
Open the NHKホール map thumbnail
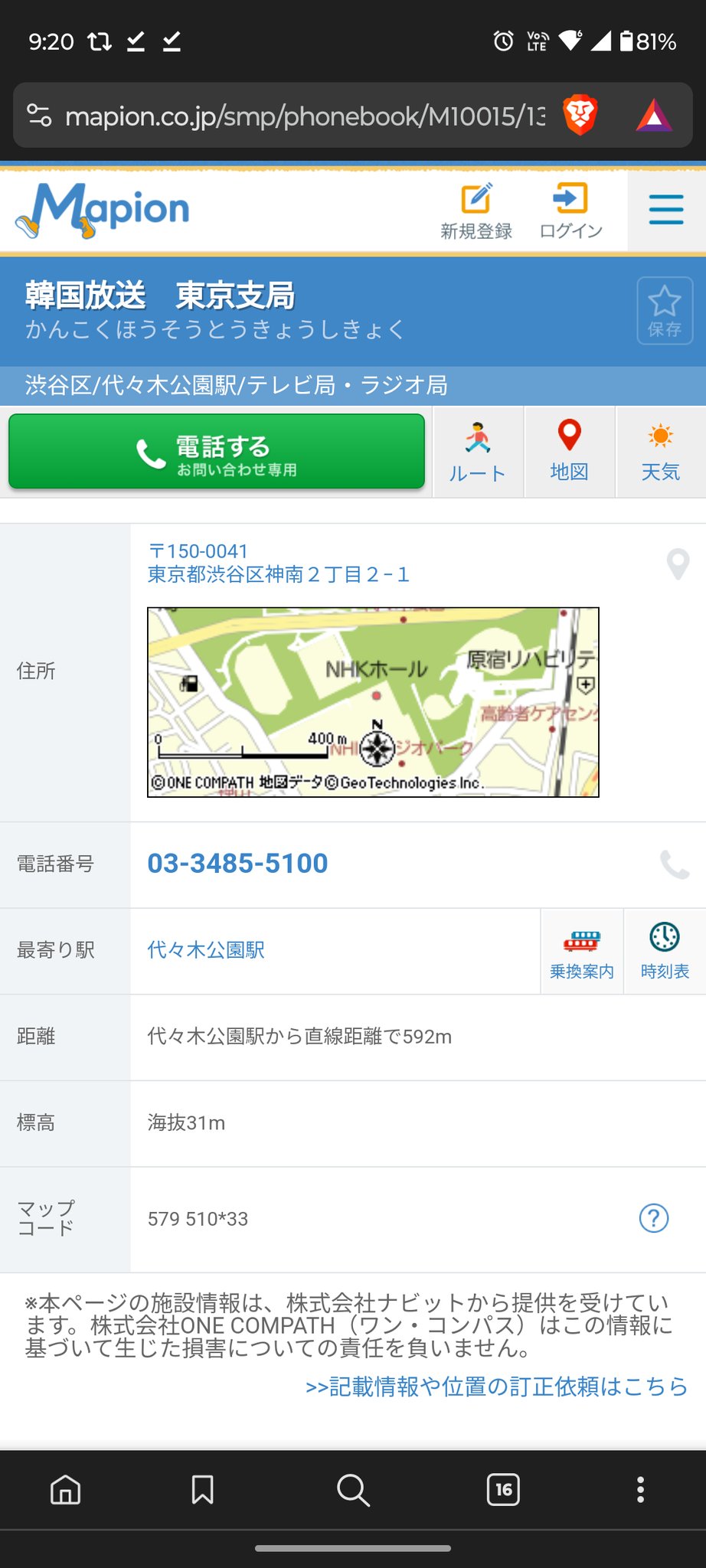pyautogui.click(x=373, y=702)
